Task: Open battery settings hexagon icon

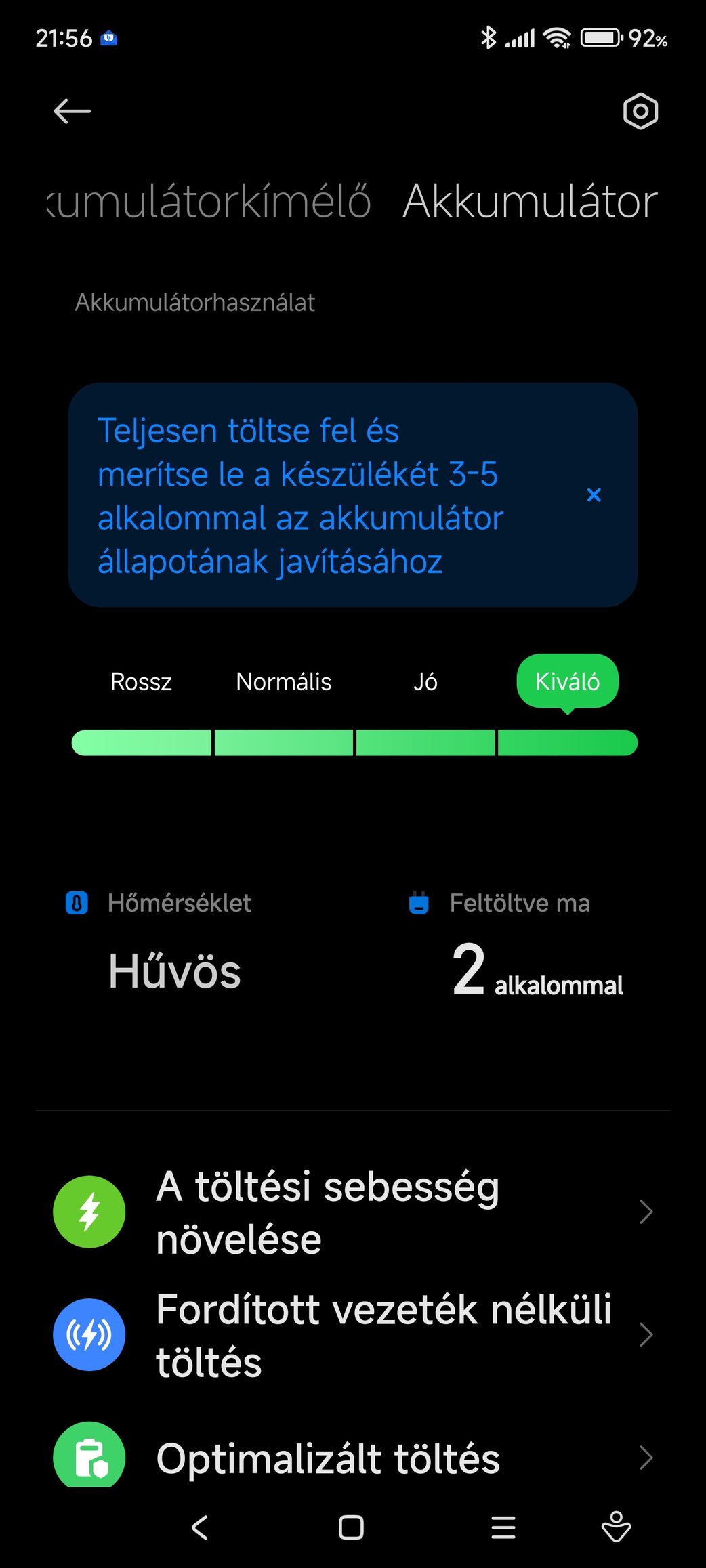Action: (640, 111)
